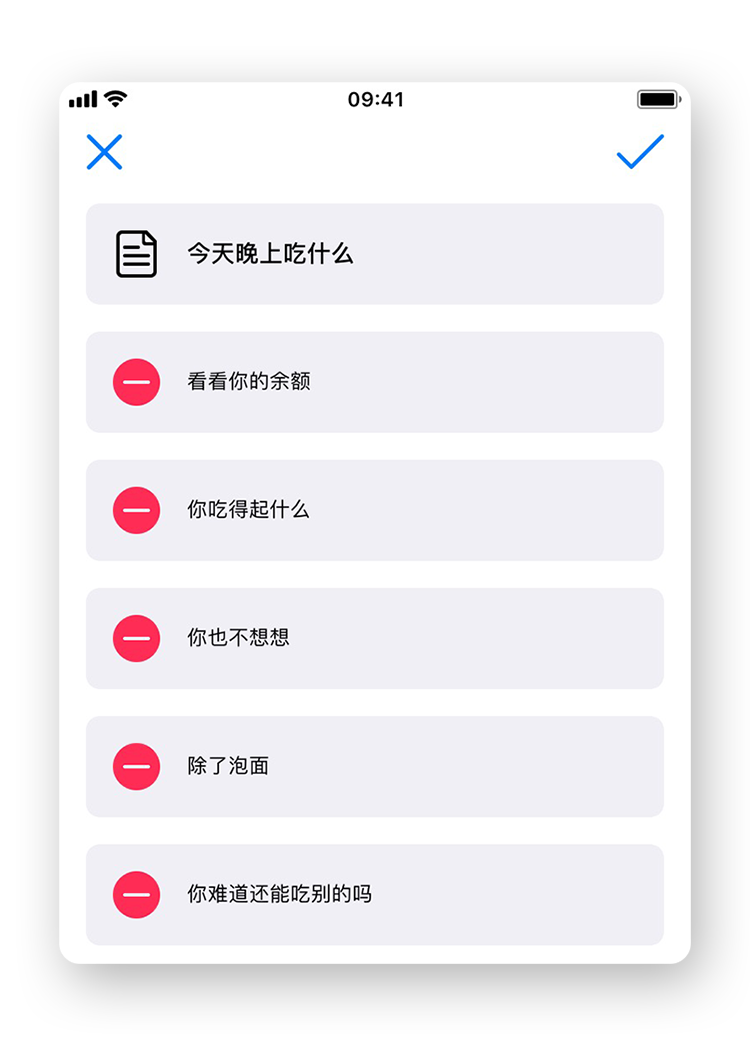Tap the last card "你难道还能吃别的吗"

[375, 894]
